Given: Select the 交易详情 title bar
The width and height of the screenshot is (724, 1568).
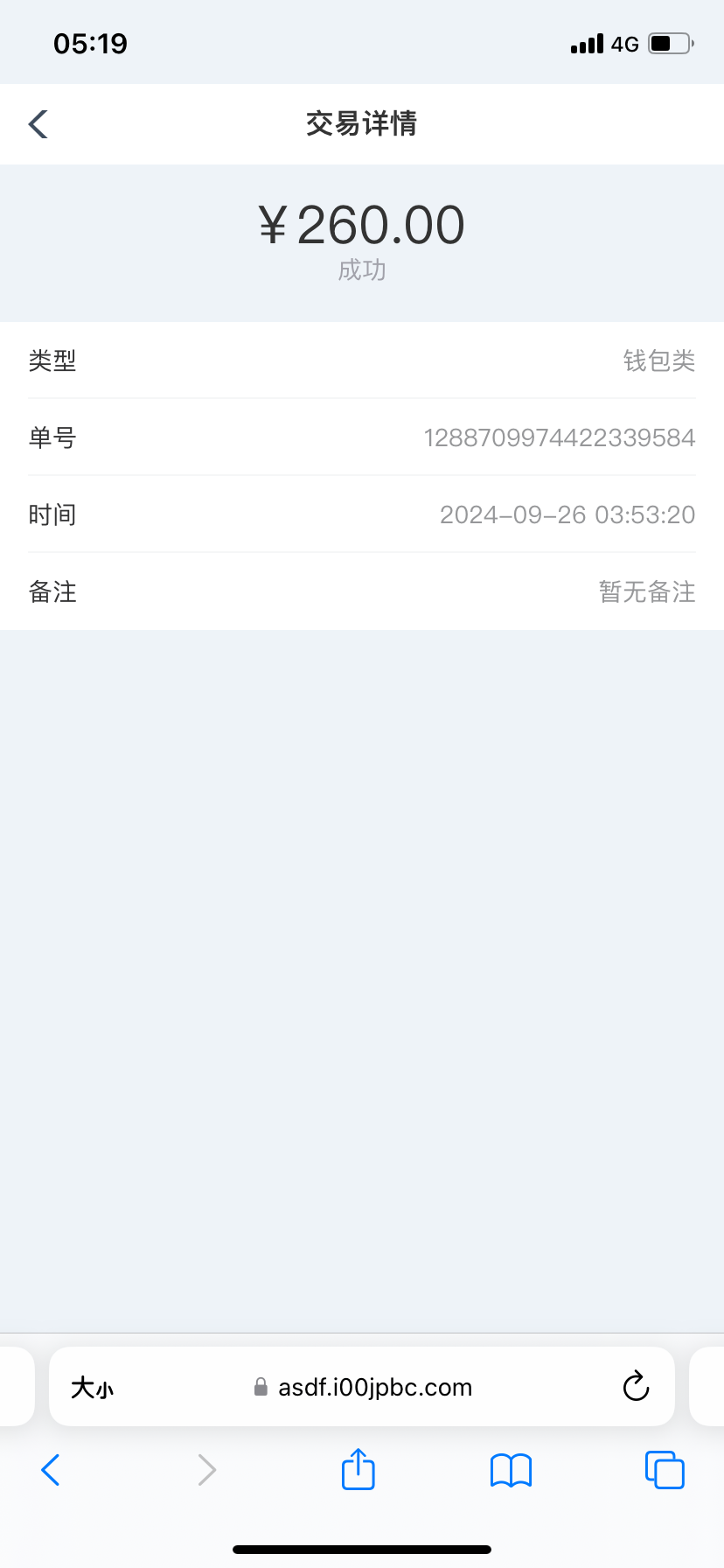Looking at the screenshot, I should pyautogui.click(x=362, y=123).
